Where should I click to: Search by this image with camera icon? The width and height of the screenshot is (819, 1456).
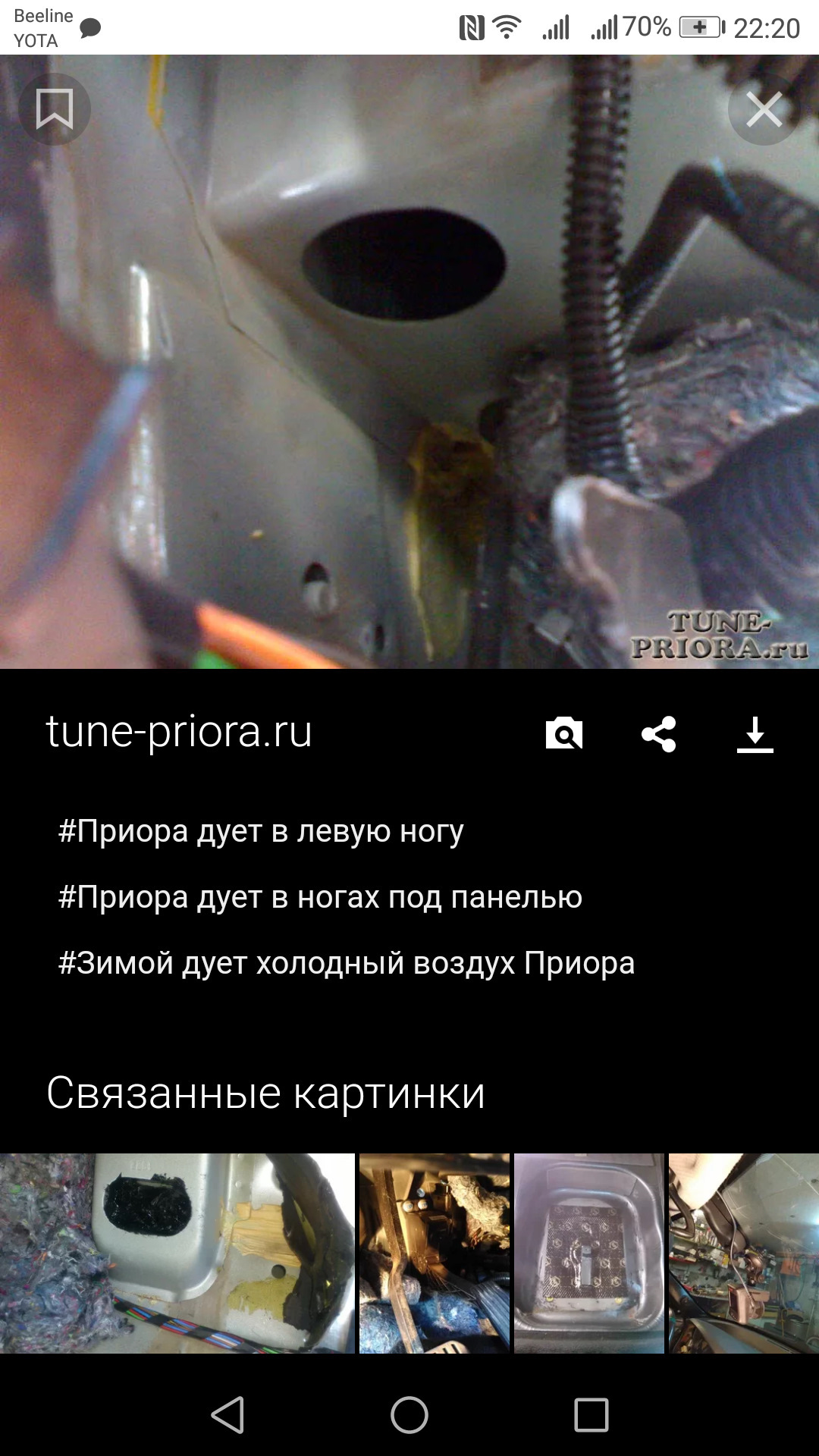(x=564, y=733)
